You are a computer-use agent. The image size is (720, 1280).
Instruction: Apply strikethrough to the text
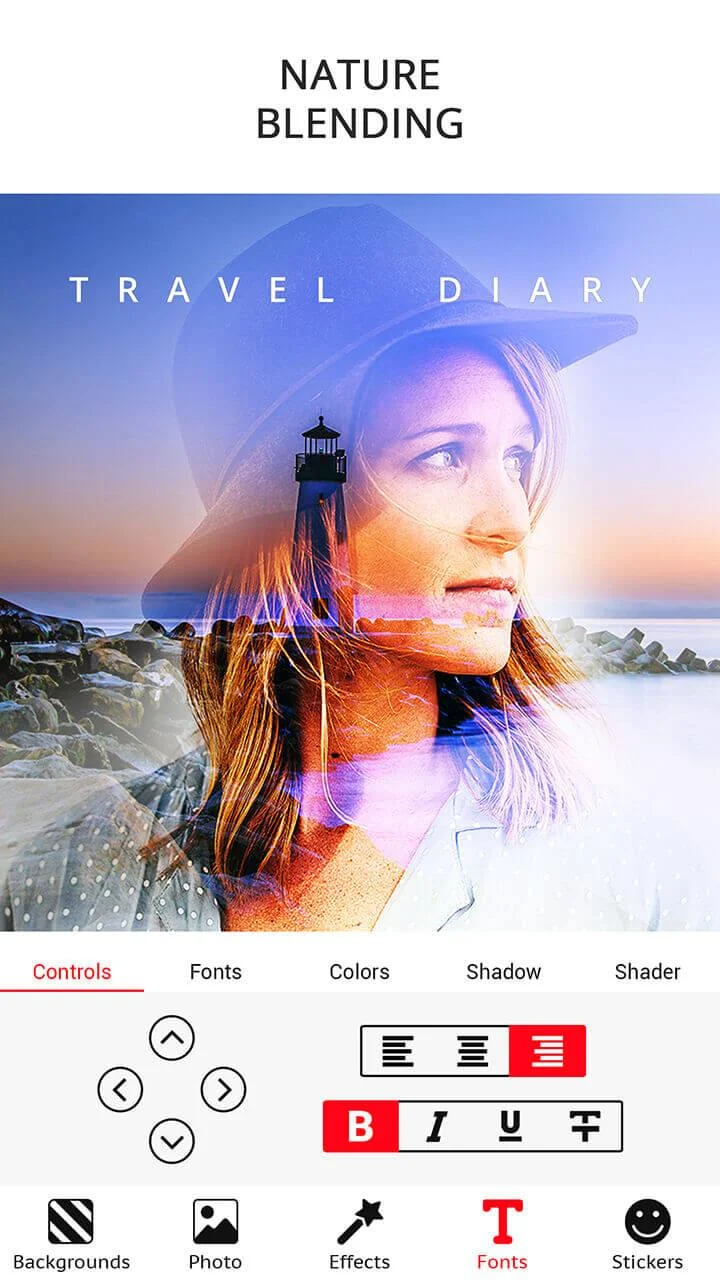[x=585, y=1126]
